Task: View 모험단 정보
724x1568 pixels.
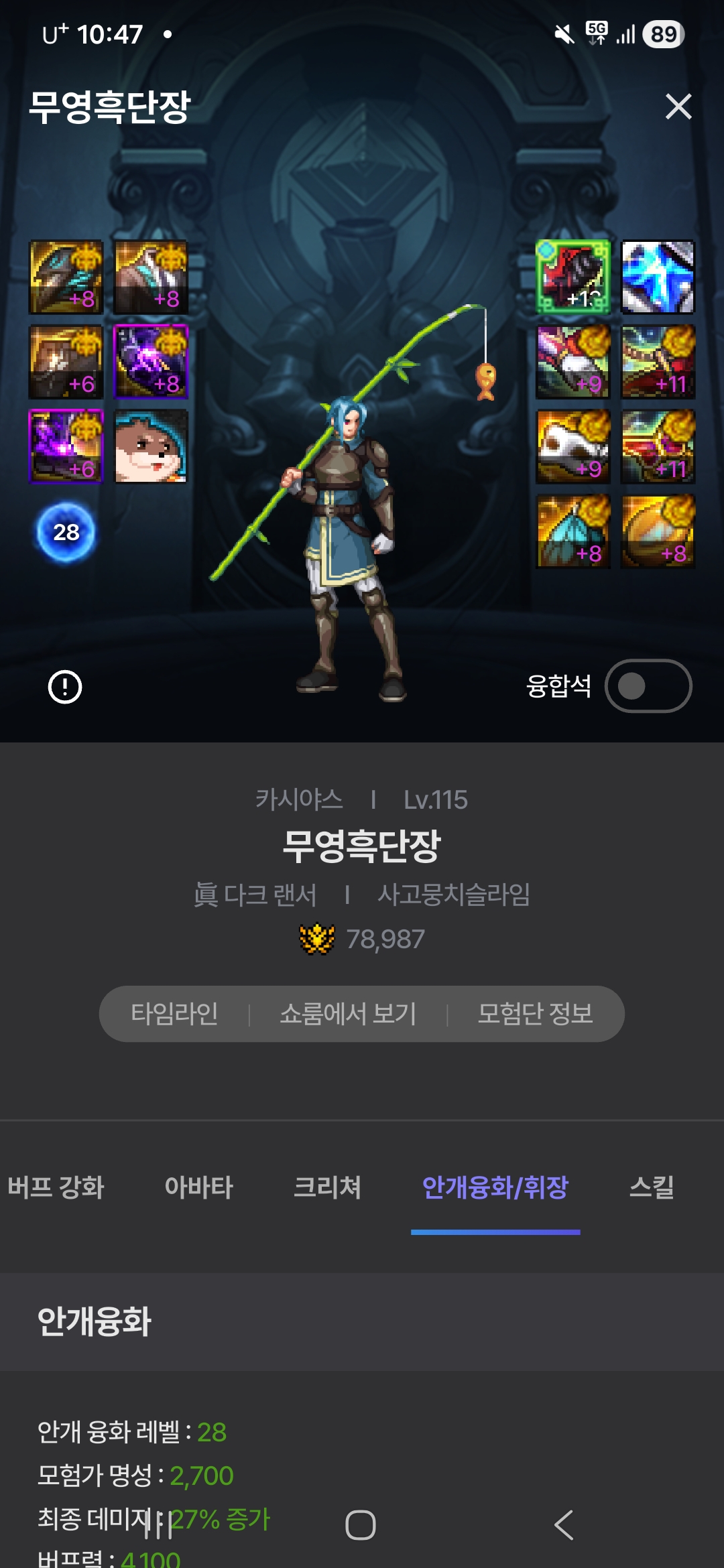Action: (535, 1013)
